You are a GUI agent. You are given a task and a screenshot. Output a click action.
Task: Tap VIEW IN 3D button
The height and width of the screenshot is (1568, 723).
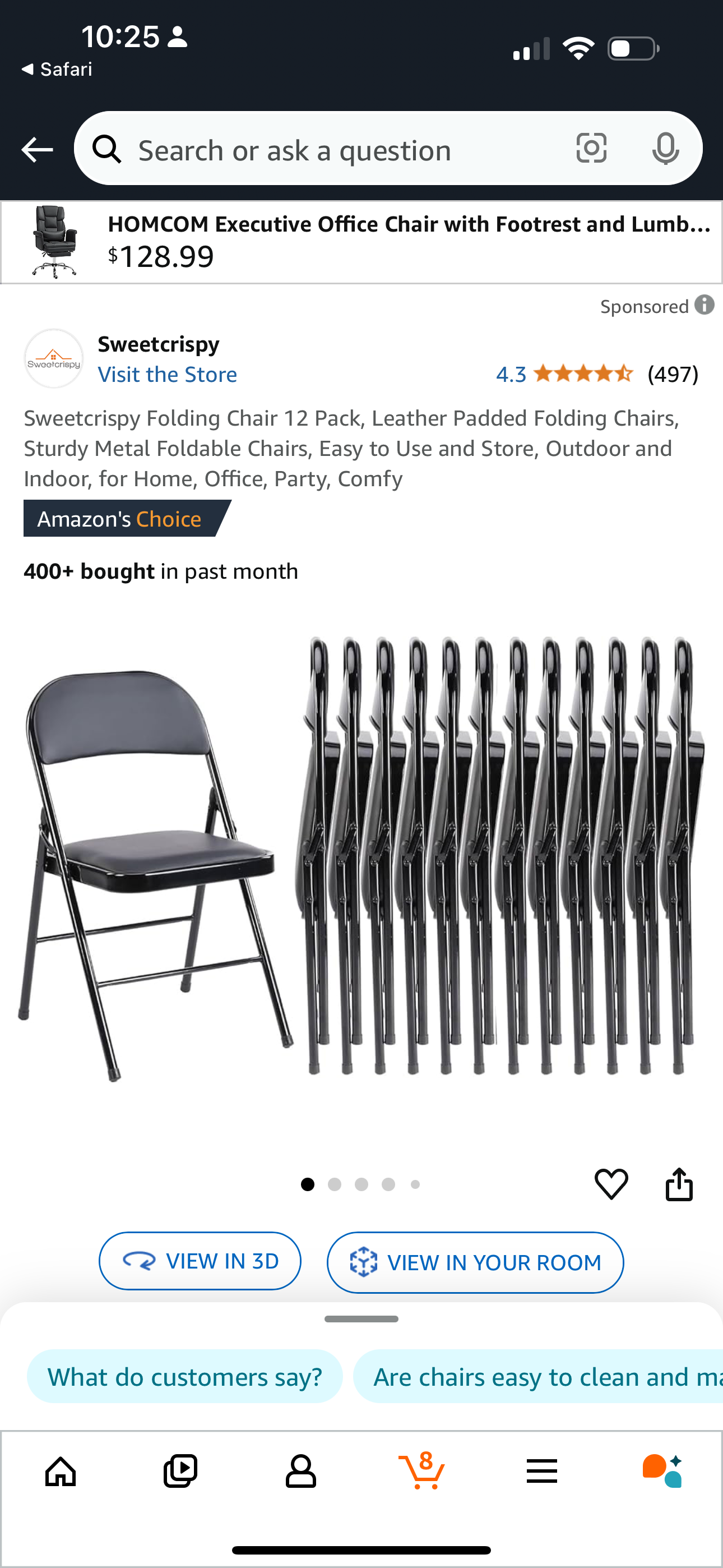(200, 1261)
